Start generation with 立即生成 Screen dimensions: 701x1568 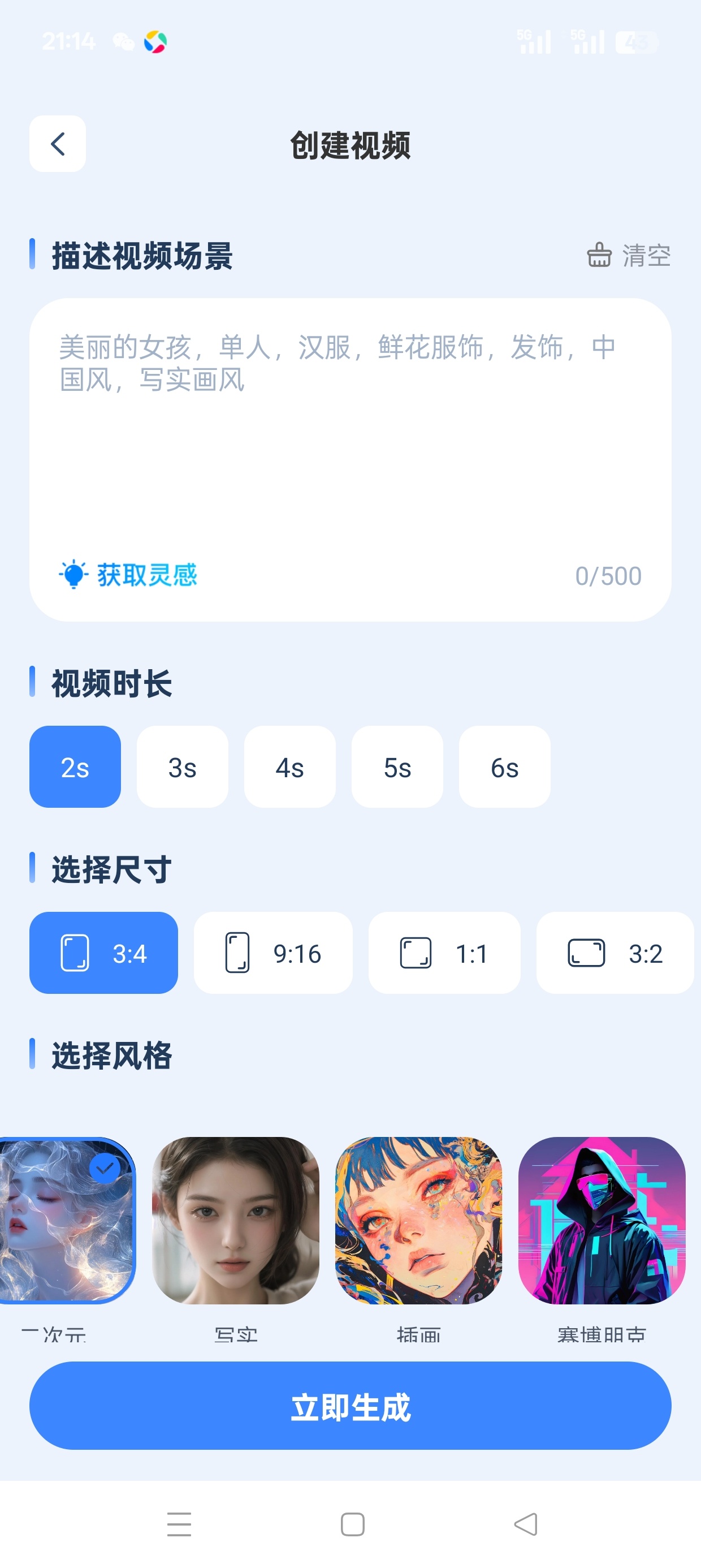[350, 1406]
